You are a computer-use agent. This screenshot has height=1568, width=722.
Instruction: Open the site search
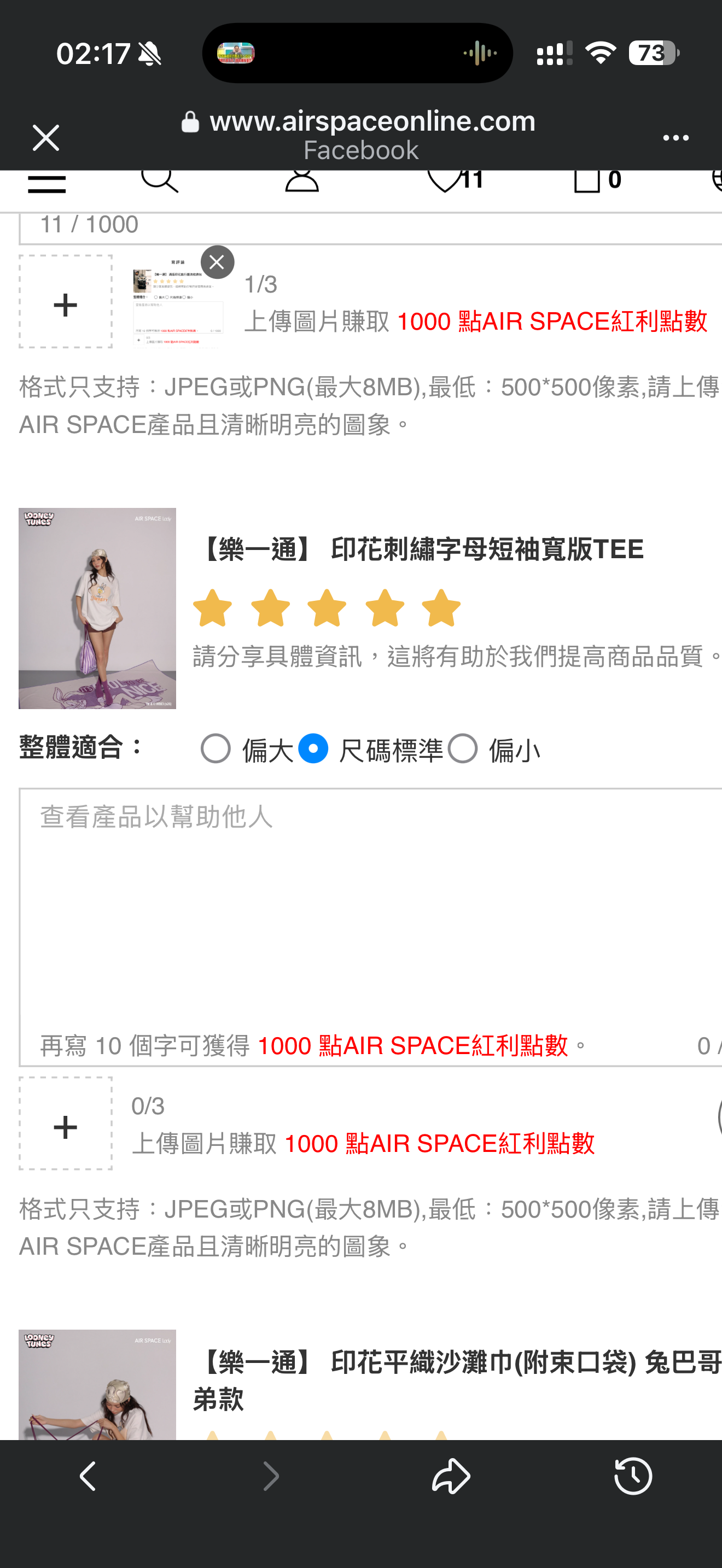(x=160, y=180)
